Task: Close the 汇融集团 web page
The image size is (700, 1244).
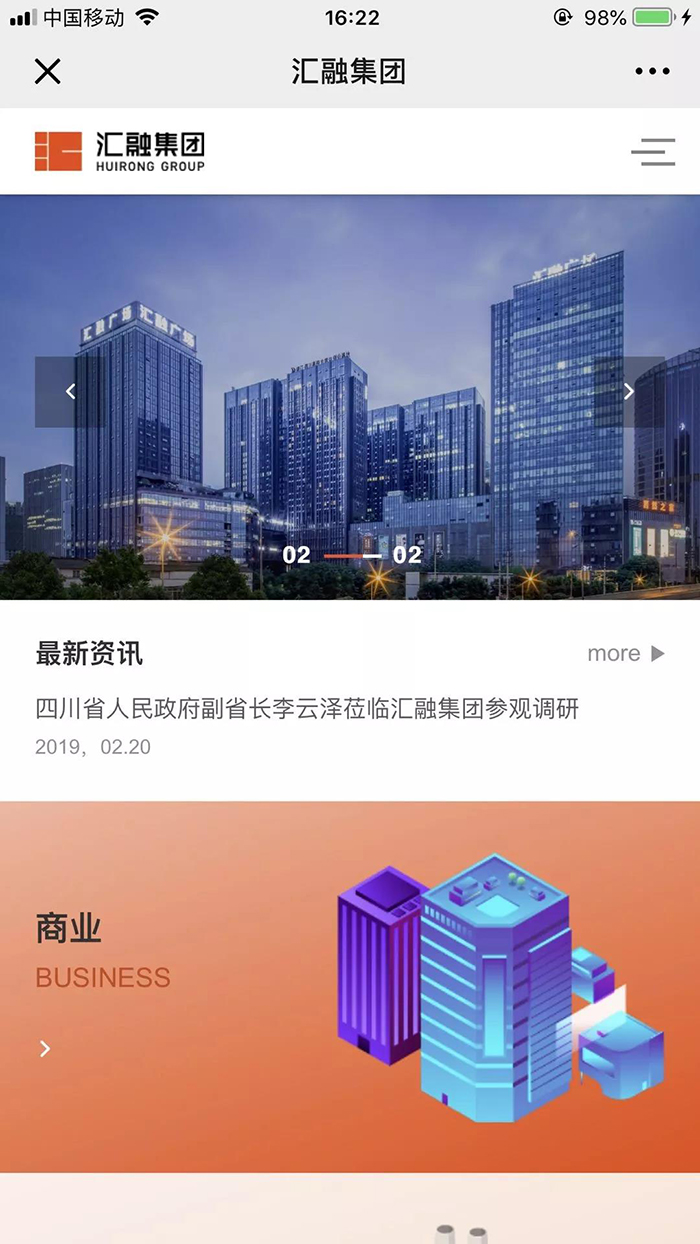Action: [47, 71]
